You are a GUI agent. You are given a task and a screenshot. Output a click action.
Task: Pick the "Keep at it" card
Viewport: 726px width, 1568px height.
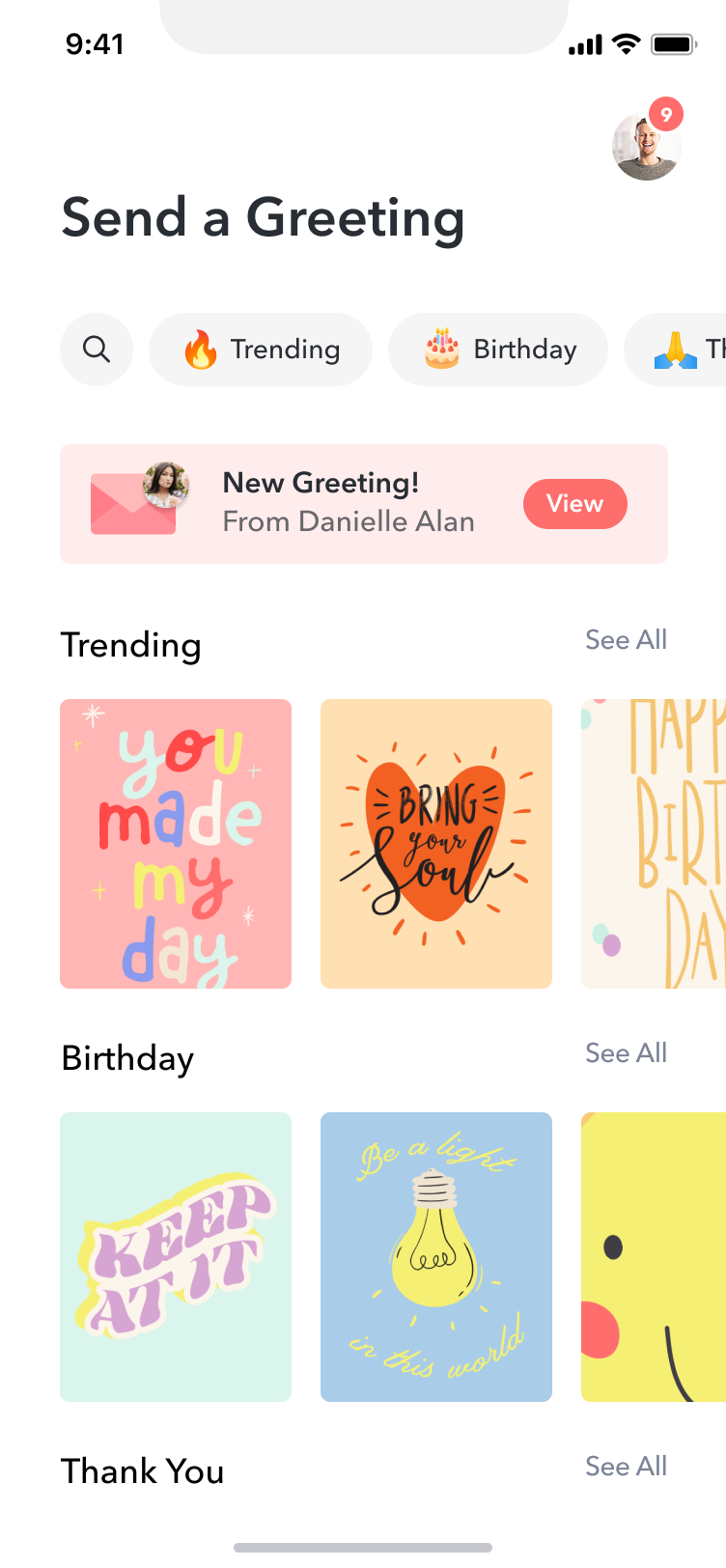(176, 1257)
